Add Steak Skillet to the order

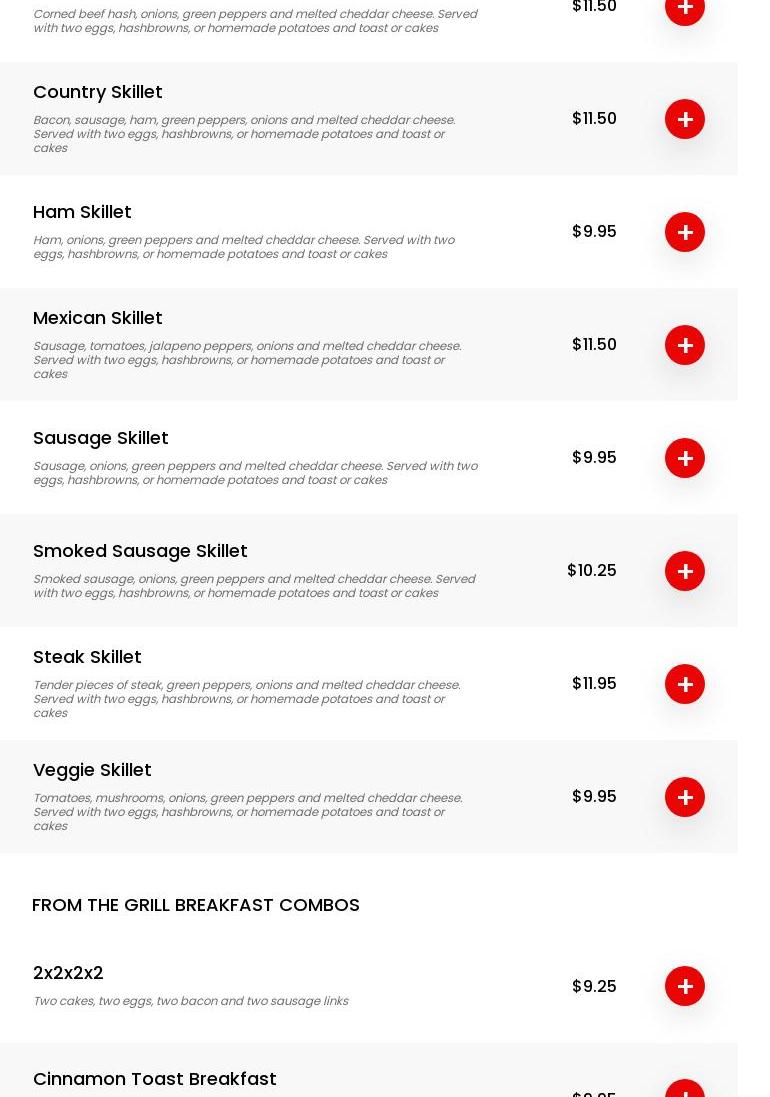pyautogui.click(x=685, y=684)
